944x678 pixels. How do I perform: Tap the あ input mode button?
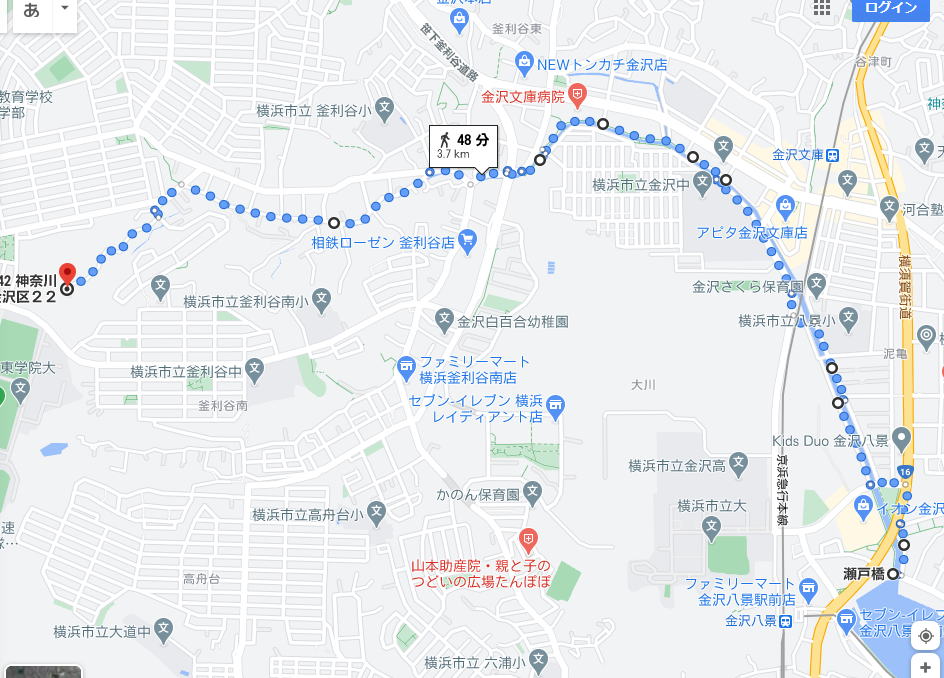pos(31,11)
